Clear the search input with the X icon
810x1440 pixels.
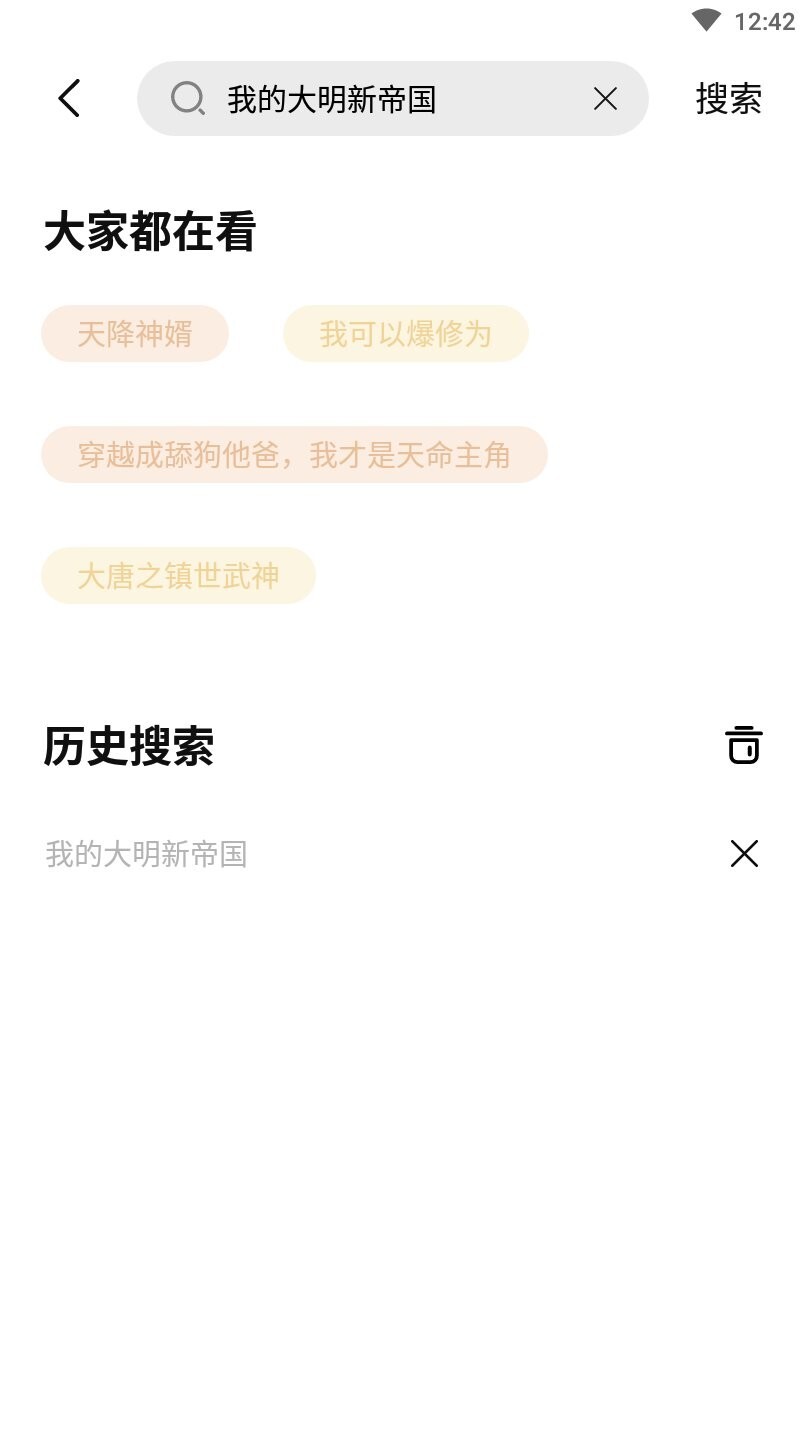[605, 98]
